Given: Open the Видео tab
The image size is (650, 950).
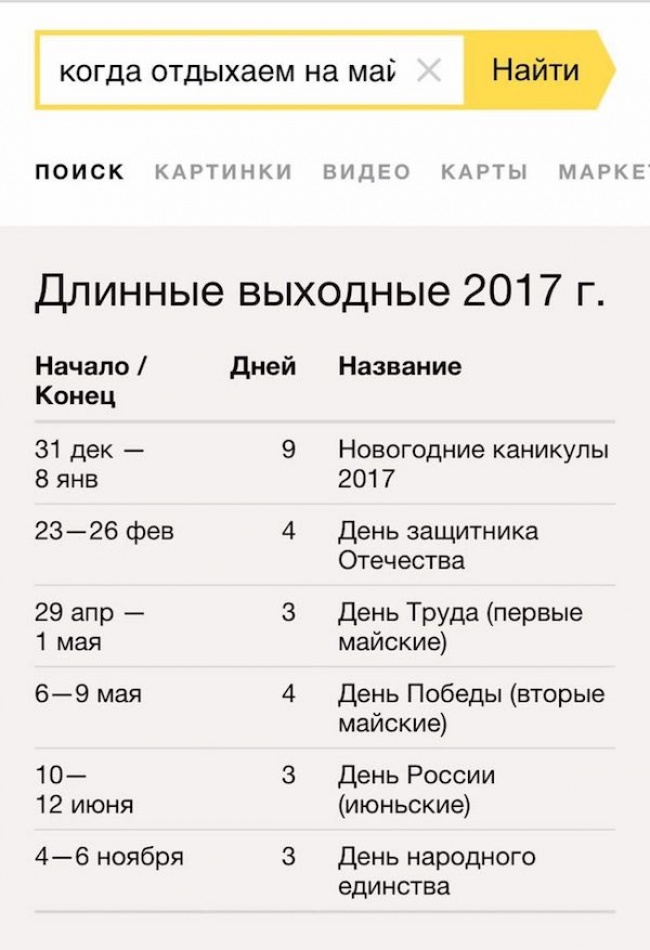Looking at the screenshot, I should click(x=366, y=172).
